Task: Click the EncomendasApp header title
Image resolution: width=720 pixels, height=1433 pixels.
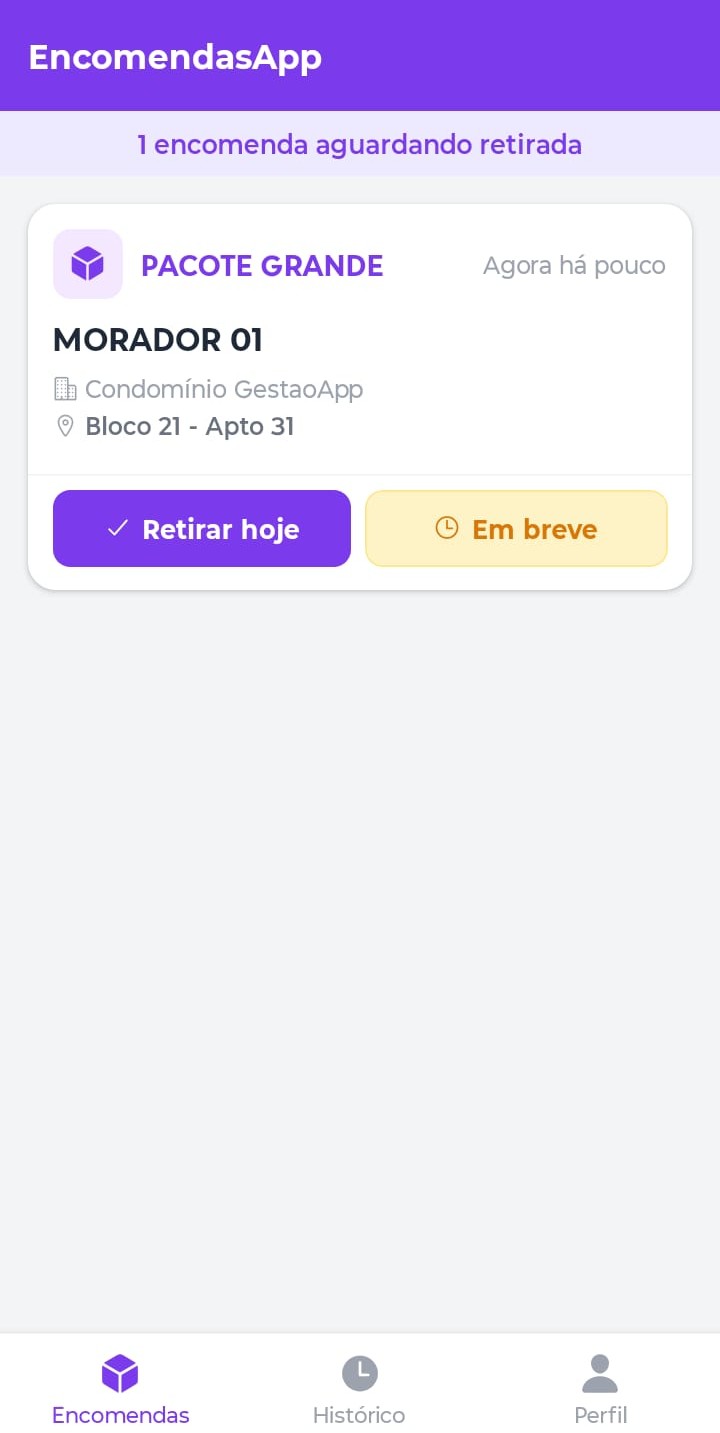Action: pos(174,57)
